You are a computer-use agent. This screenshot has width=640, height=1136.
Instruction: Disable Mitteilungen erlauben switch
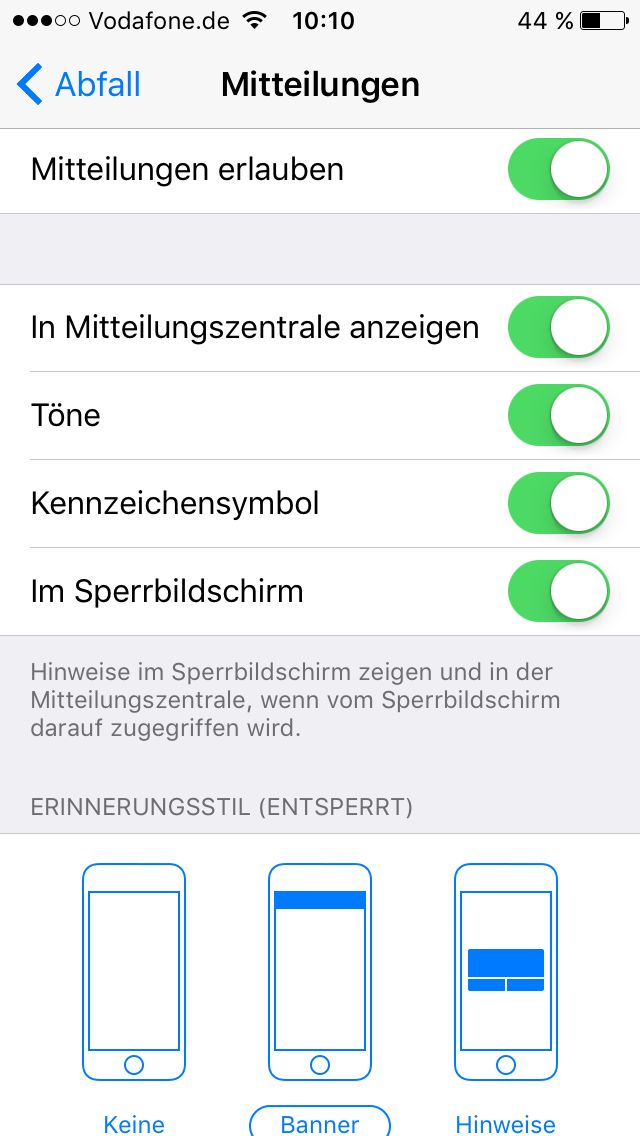[x=558, y=170]
